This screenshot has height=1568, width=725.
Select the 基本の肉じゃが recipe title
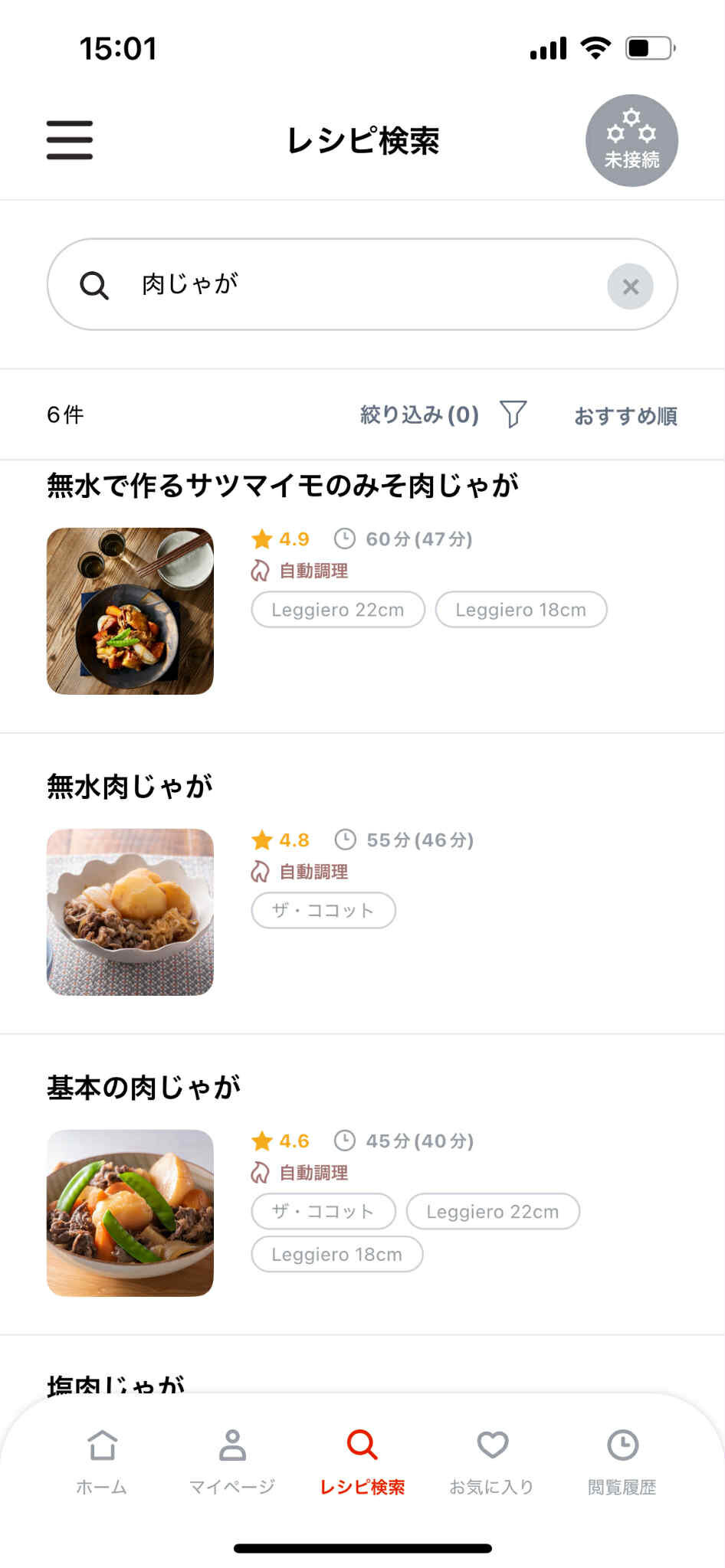click(143, 1085)
